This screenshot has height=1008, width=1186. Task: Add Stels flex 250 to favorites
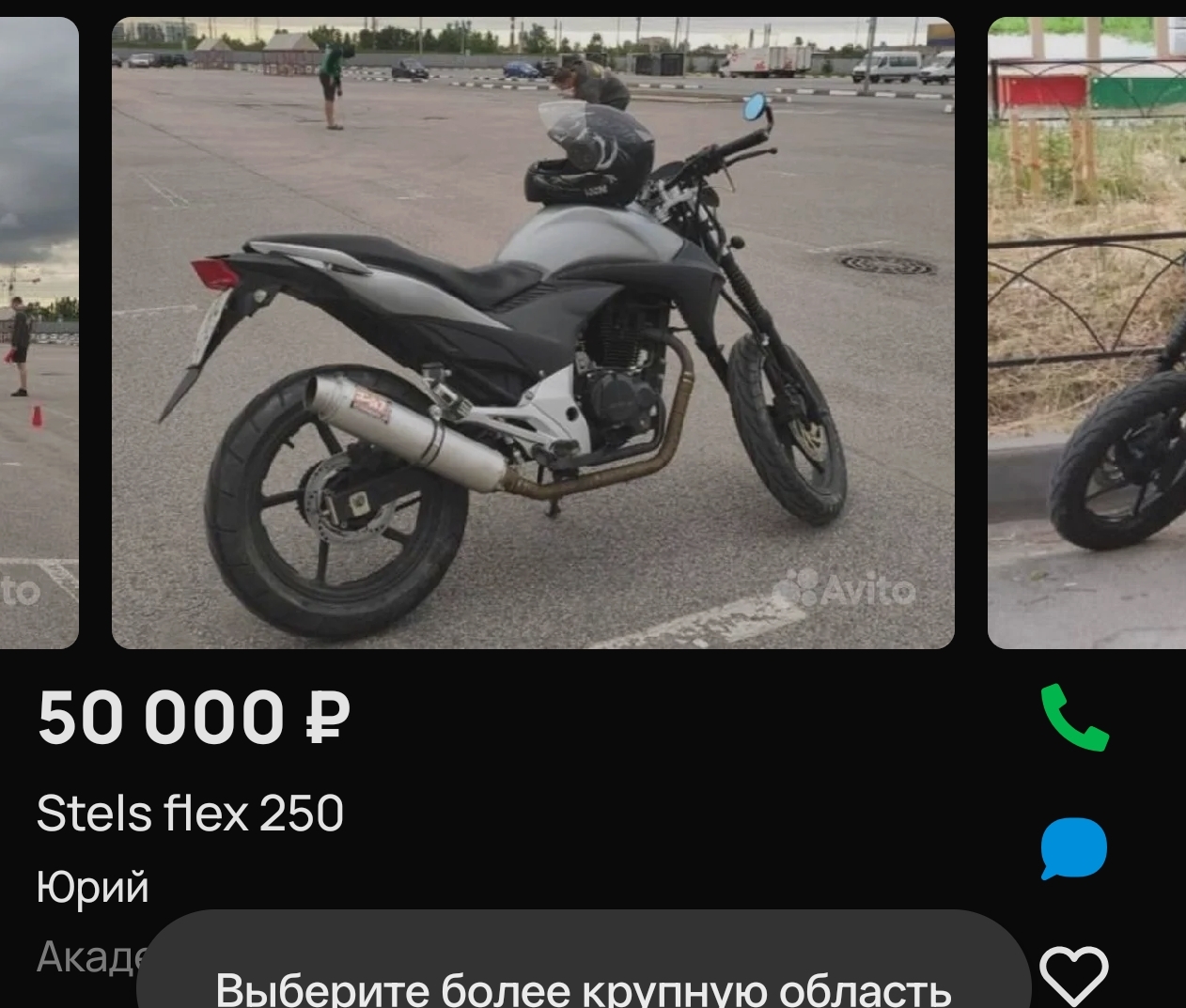coord(1073,972)
